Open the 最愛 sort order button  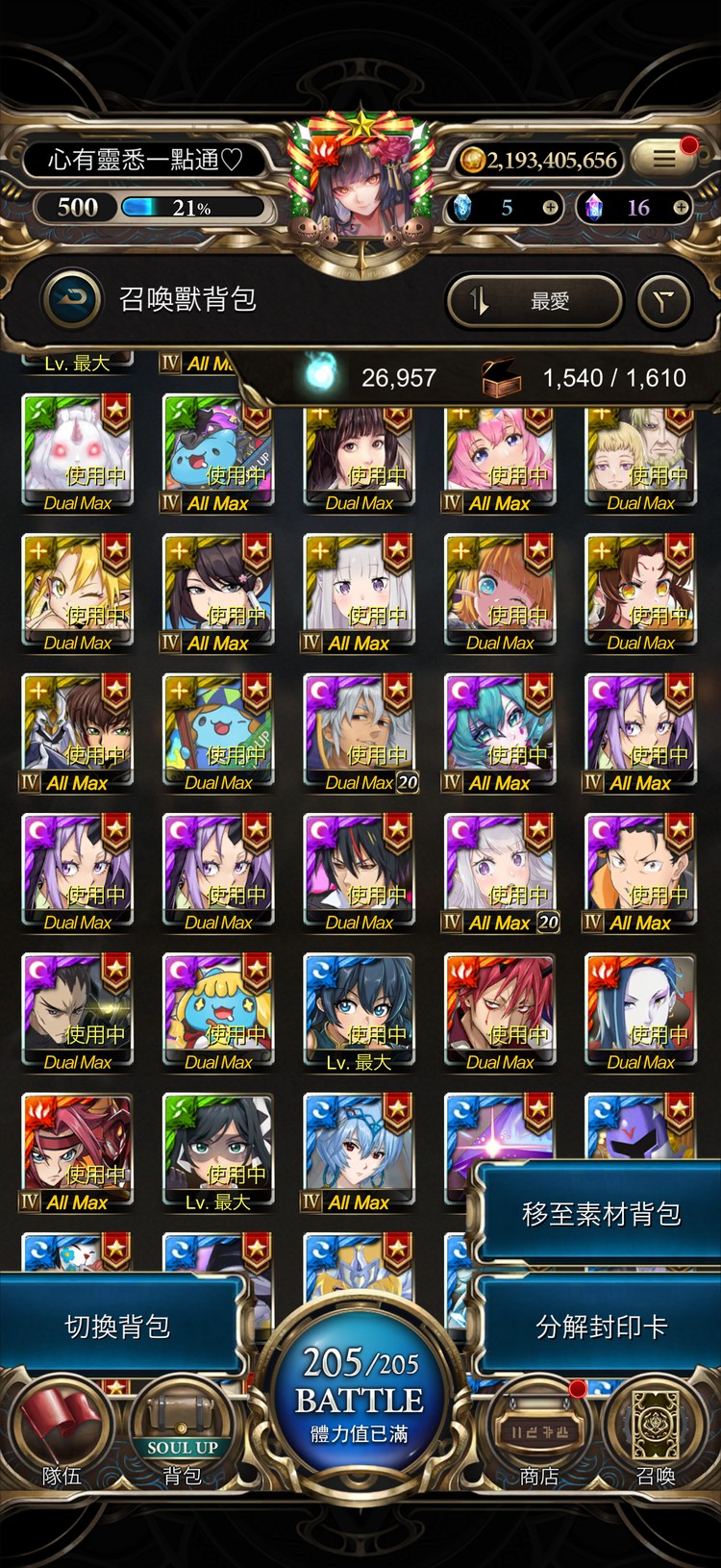coord(535,302)
